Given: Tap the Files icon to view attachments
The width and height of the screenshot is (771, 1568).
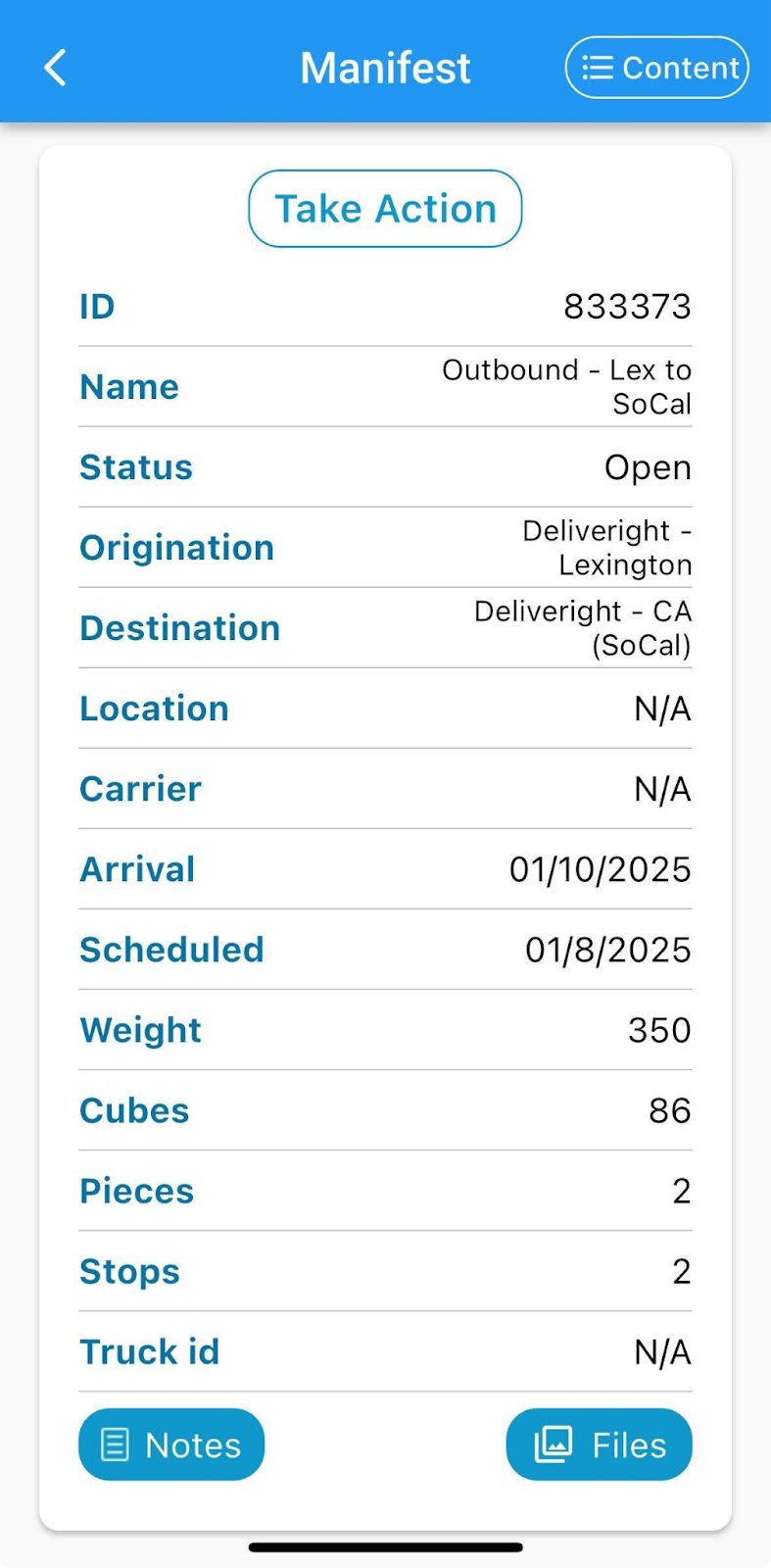Looking at the screenshot, I should 599,1444.
